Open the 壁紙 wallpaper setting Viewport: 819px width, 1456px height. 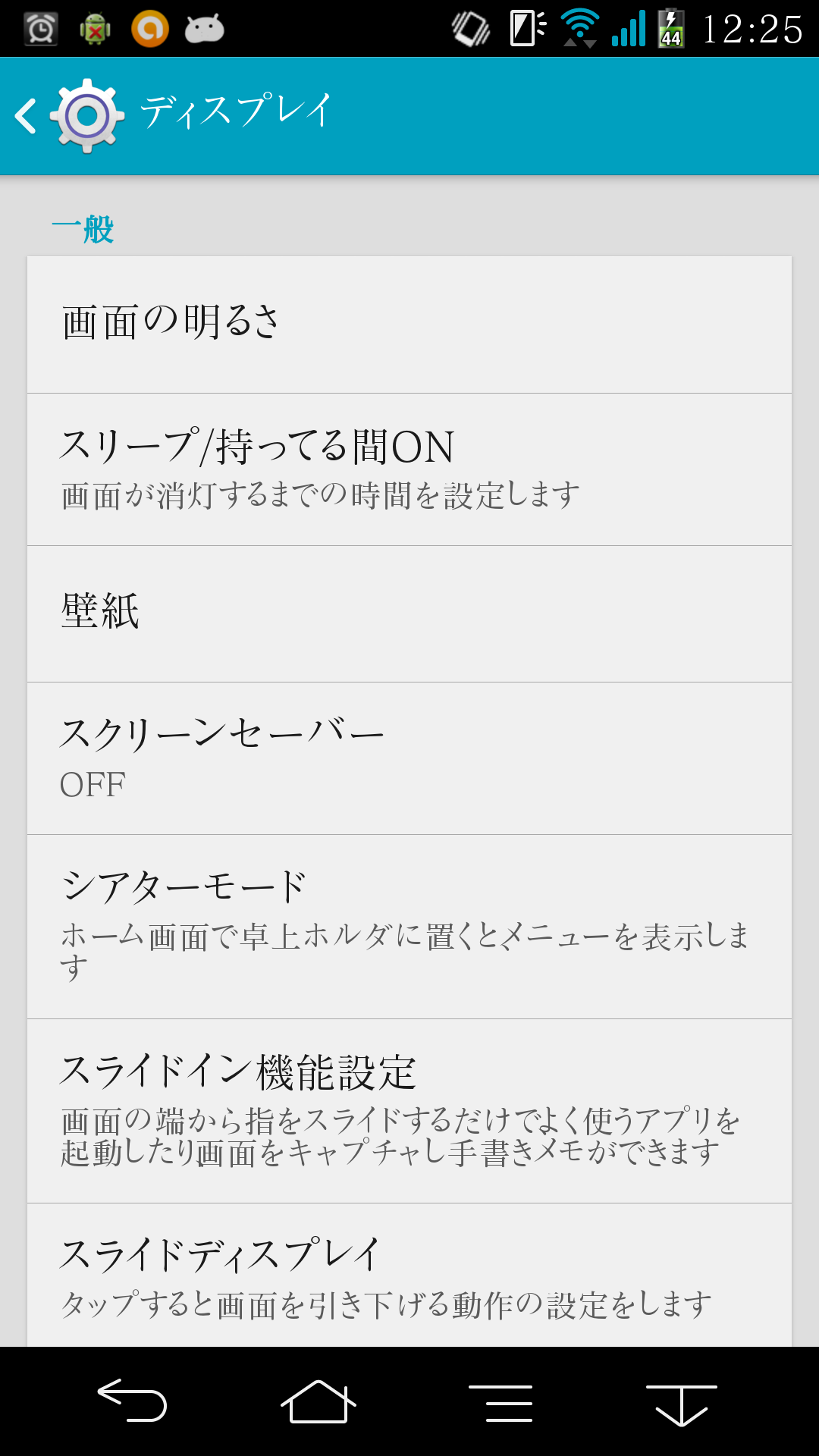click(x=409, y=613)
